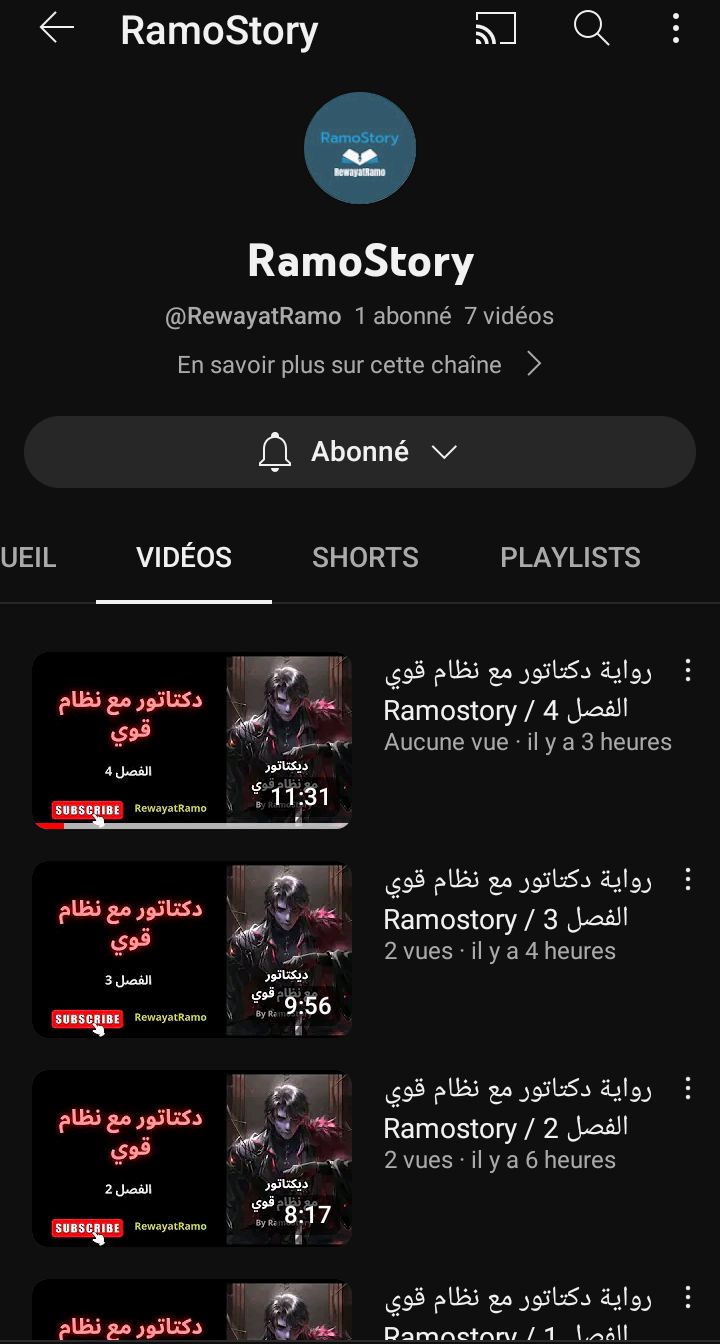Expand the Abonné notification dropdown
Viewport: 720px width, 1344px height.
(x=359, y=452)
